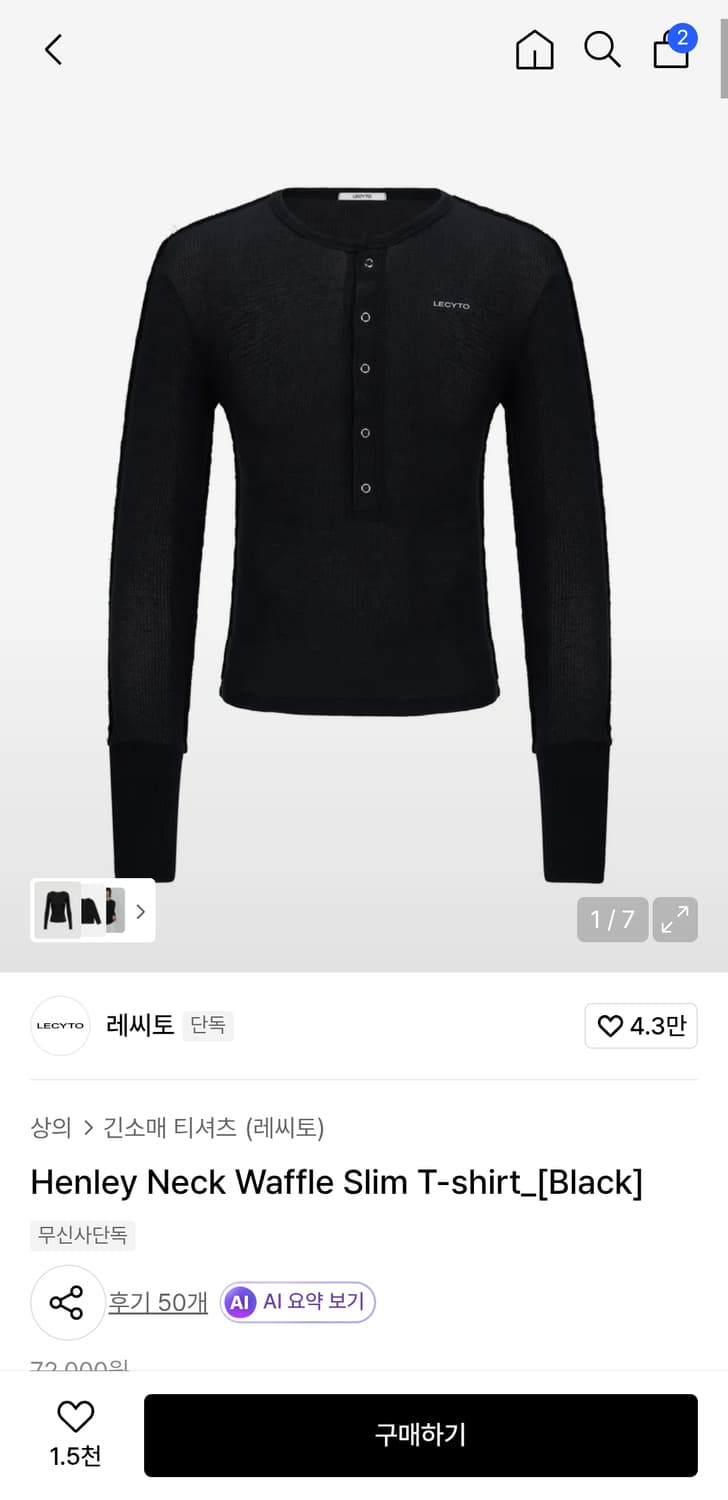Viewport: 728px width, 1500px height.
Task: Tap the LECYTO brand logo circle
Action: click(60, 1026)
